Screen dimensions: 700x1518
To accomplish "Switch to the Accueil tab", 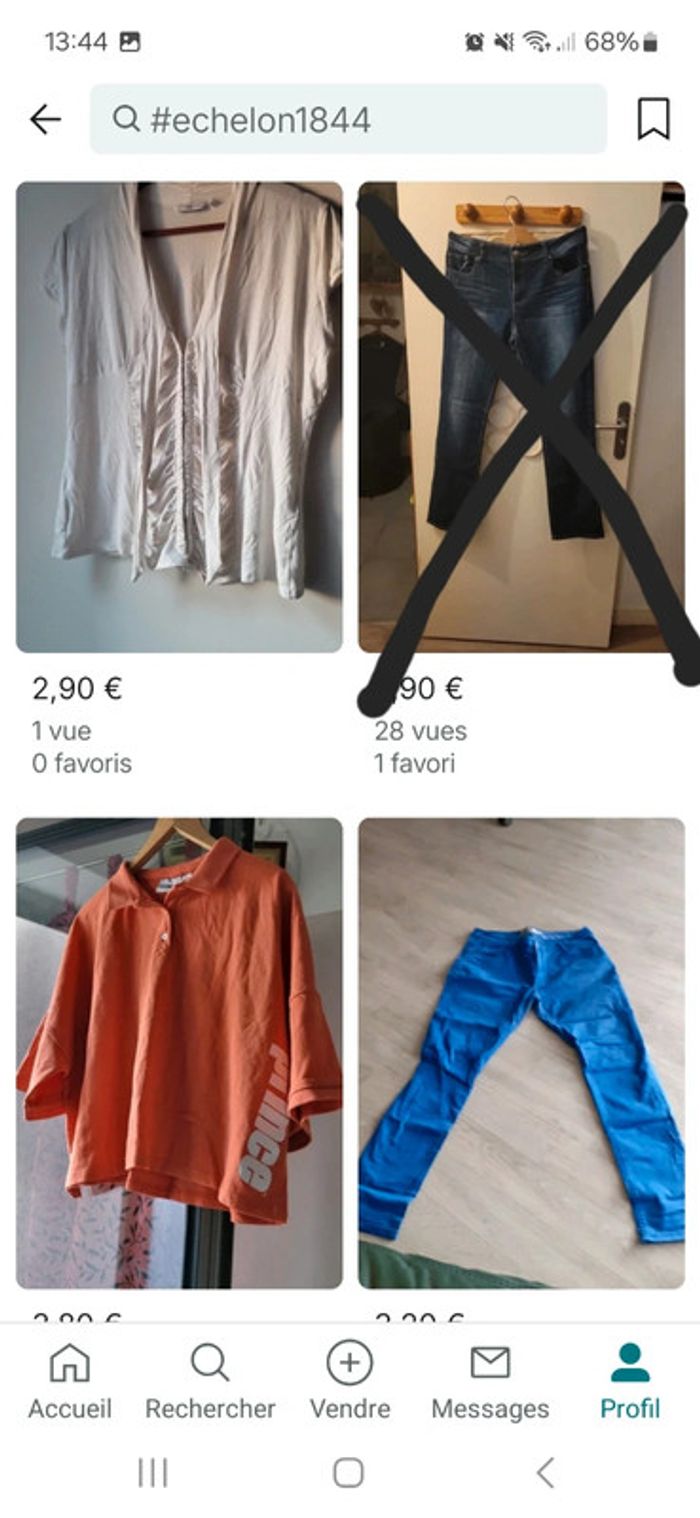I will [70, 1382].
